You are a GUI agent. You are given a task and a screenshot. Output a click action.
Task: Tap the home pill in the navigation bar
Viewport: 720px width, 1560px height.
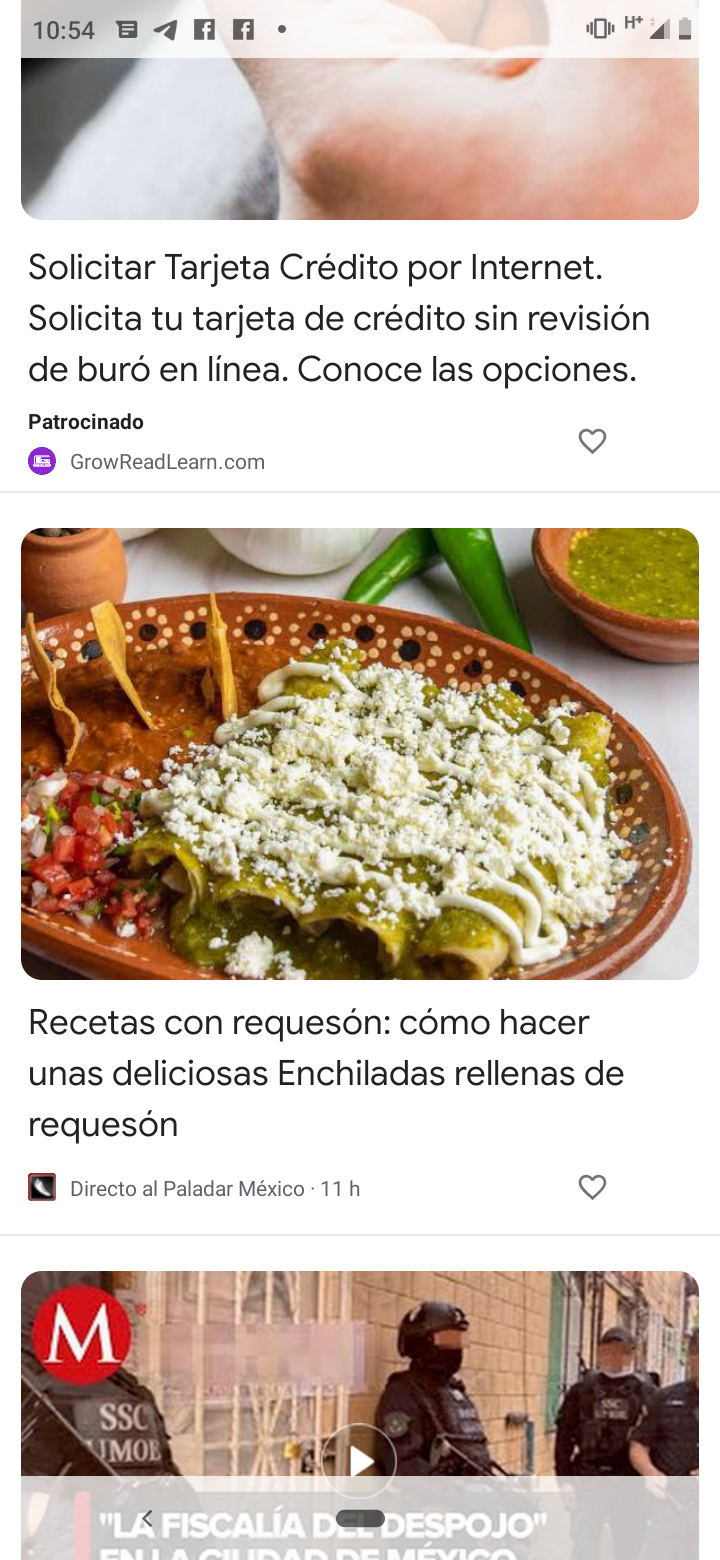coord(360,1518)
